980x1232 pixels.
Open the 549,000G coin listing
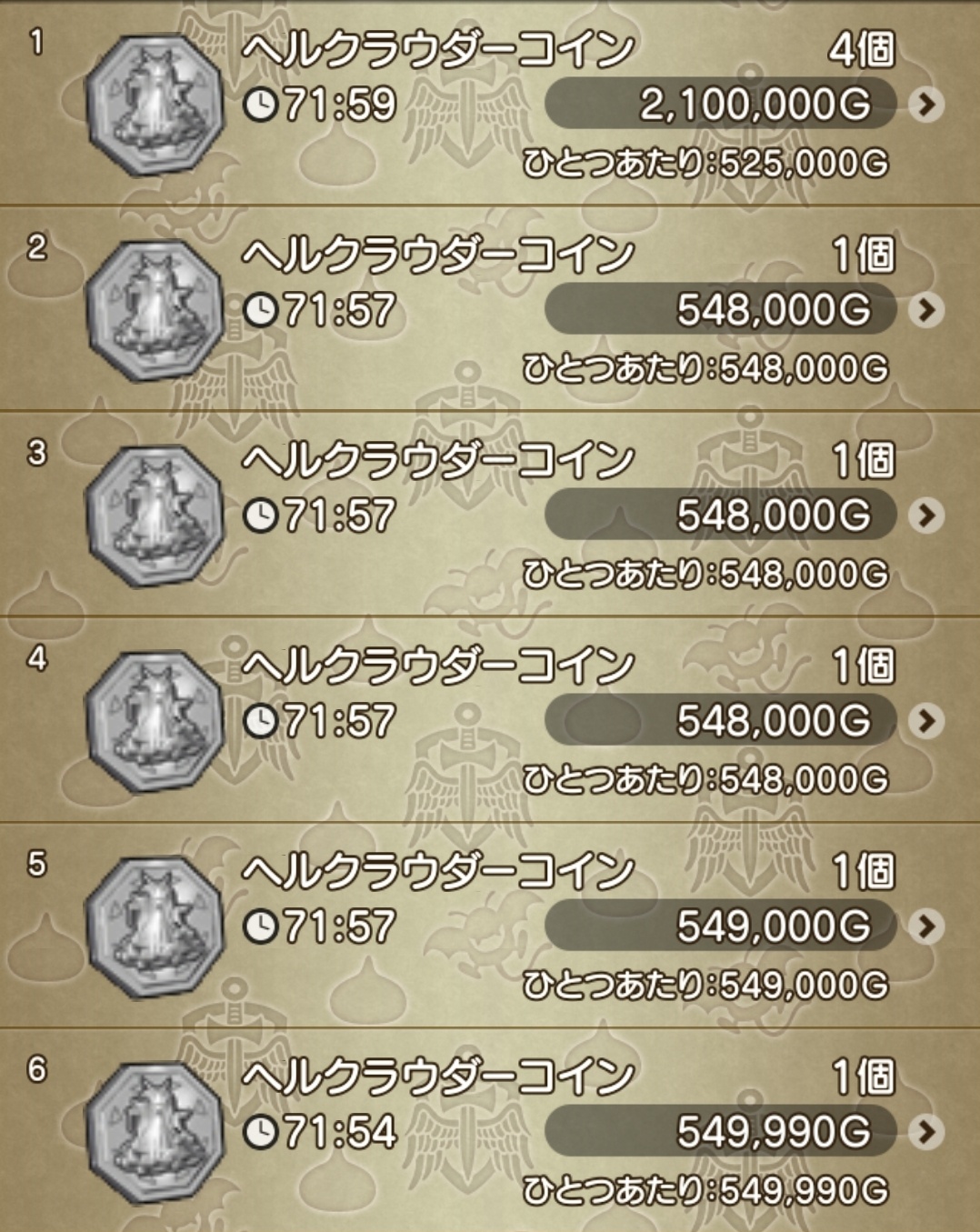click(925, 927)
